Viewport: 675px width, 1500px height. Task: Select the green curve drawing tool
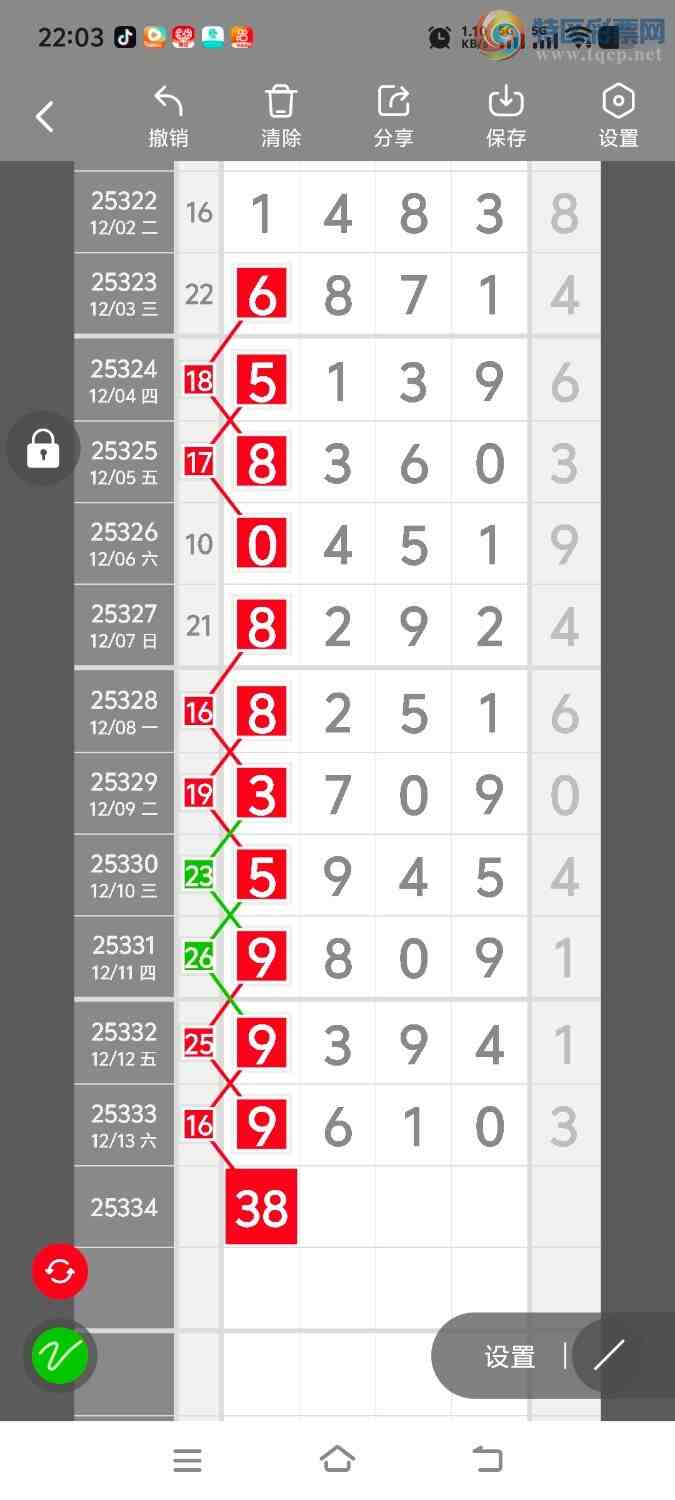(x=60, y=1356)
